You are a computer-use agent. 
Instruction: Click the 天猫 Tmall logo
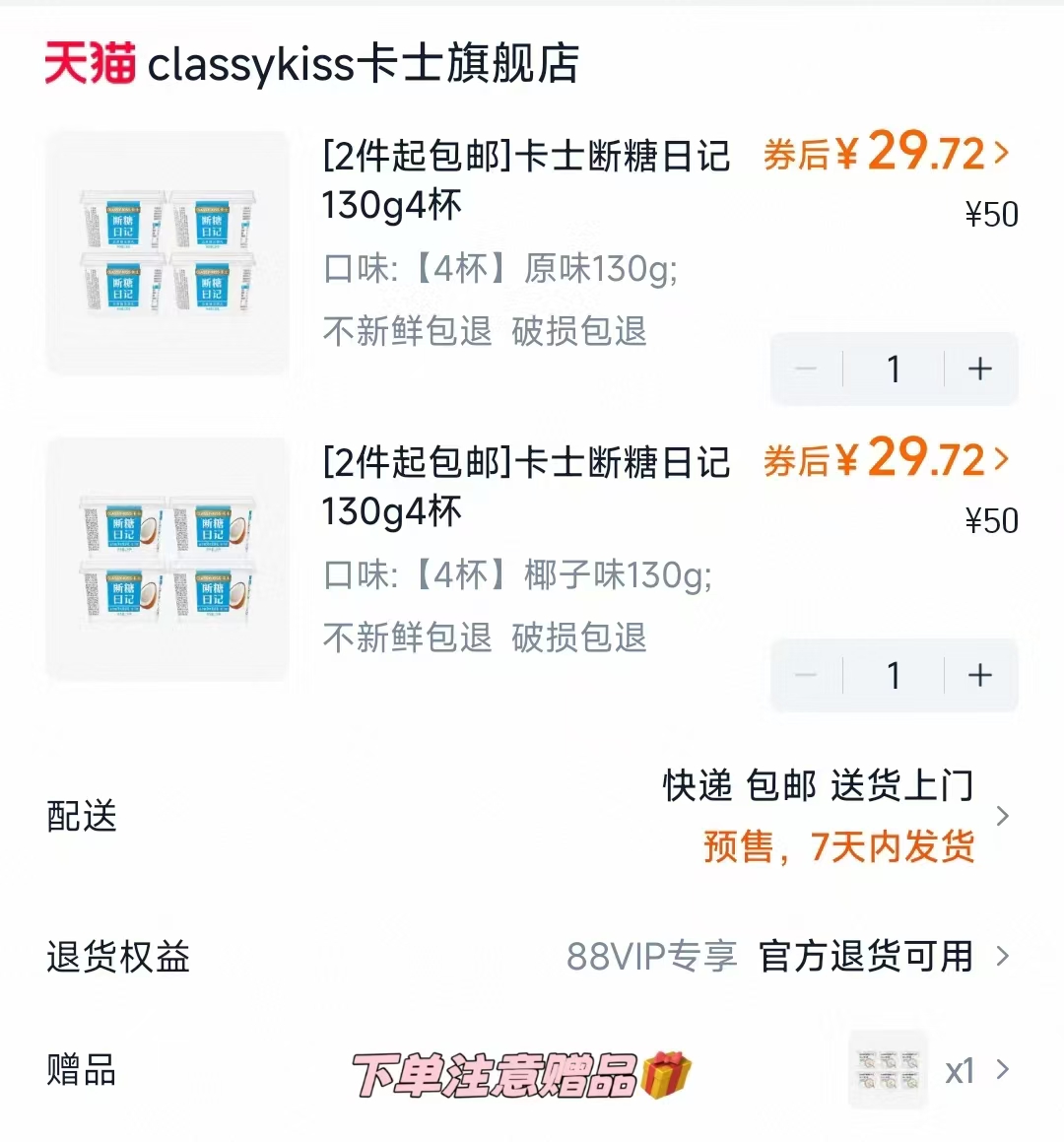click(87, 65)
